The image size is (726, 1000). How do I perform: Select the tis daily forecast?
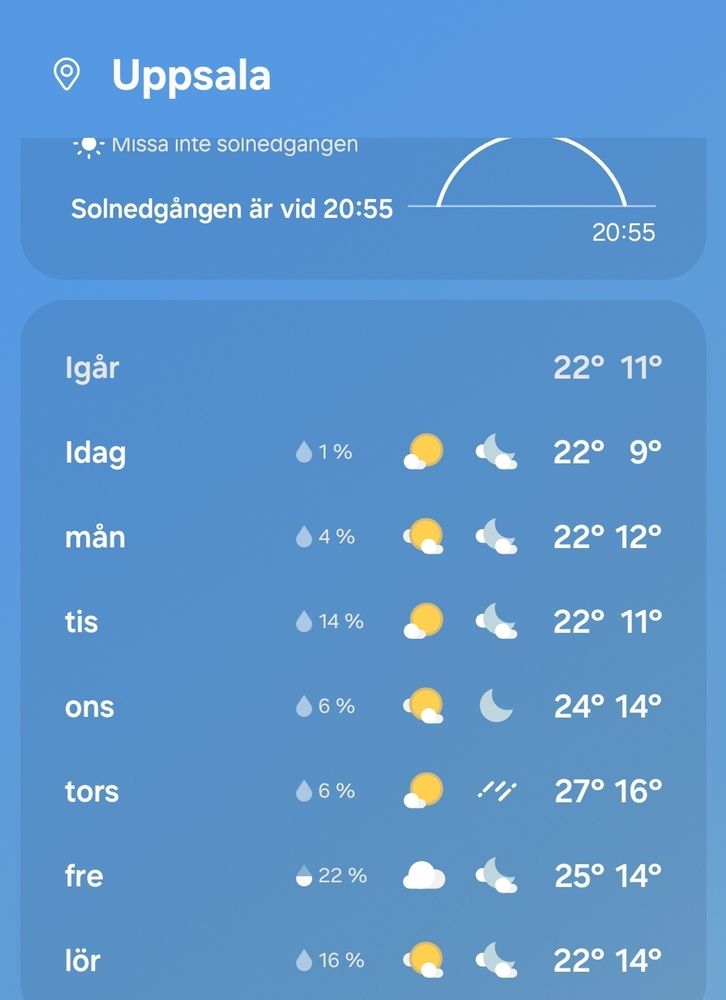pos(363,622)
